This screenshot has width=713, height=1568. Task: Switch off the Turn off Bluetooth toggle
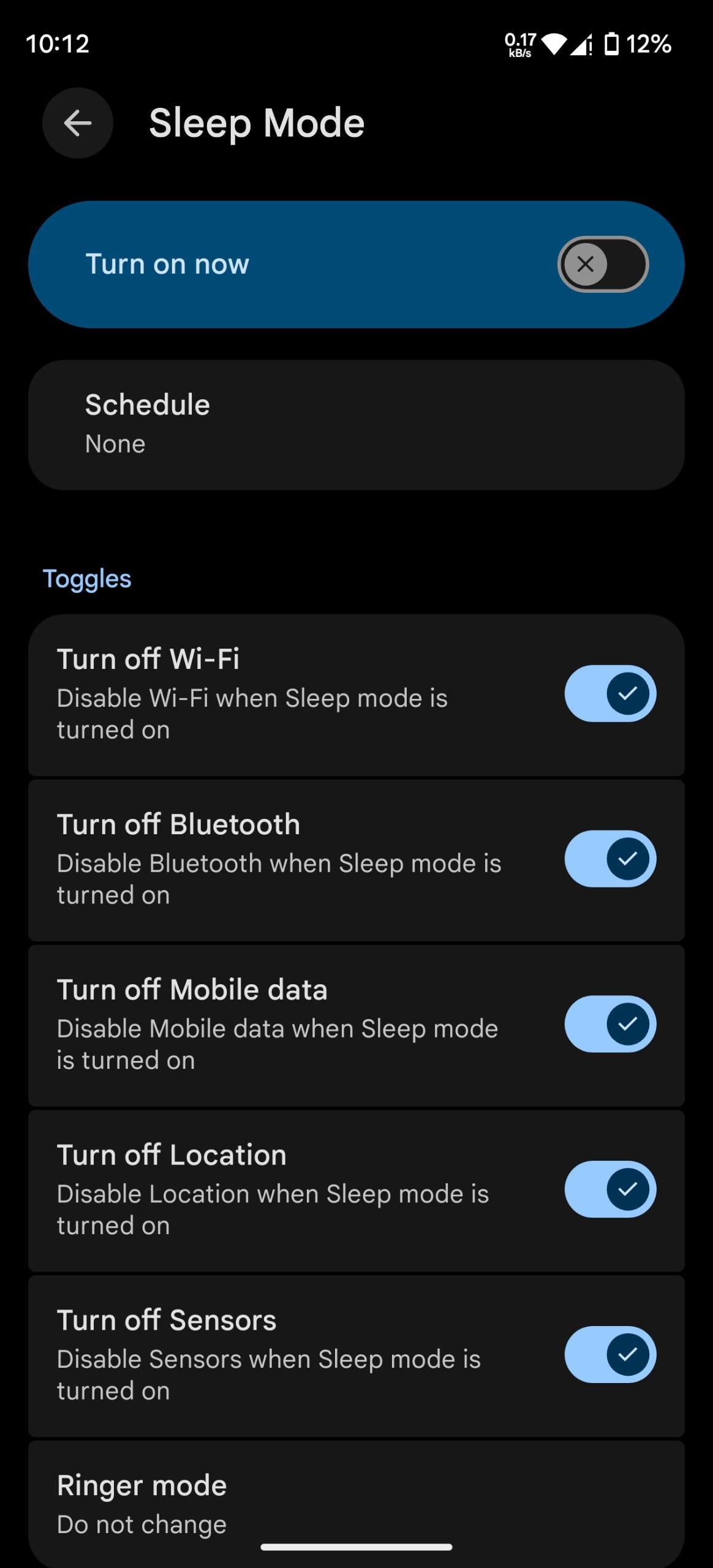pos(610,859)
